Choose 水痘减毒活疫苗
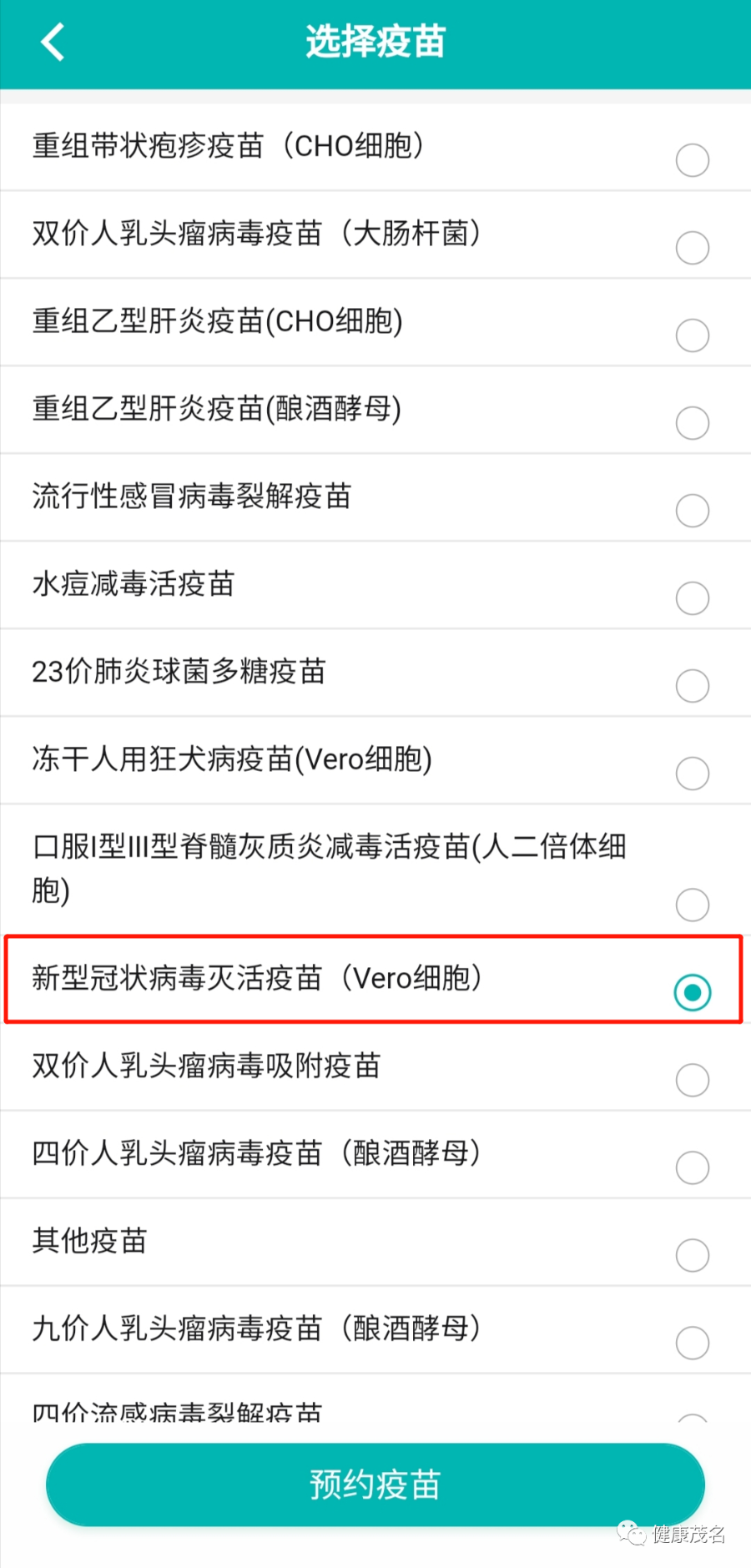 tap(692, 598)
